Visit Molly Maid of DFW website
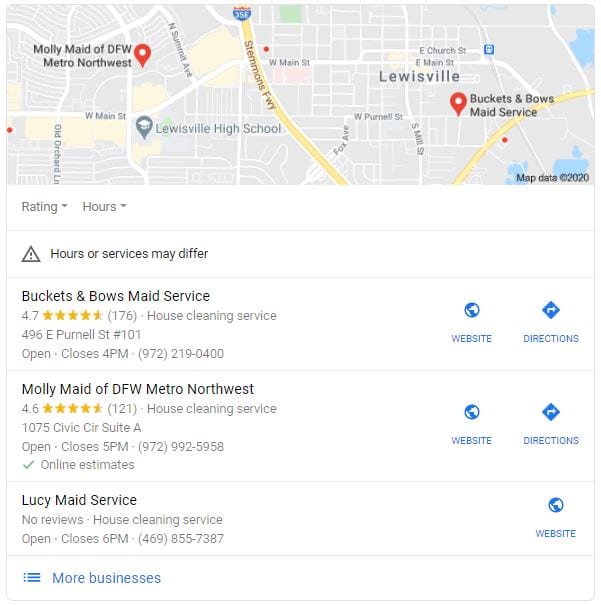 pyautogui.click(x=471, y=424)
